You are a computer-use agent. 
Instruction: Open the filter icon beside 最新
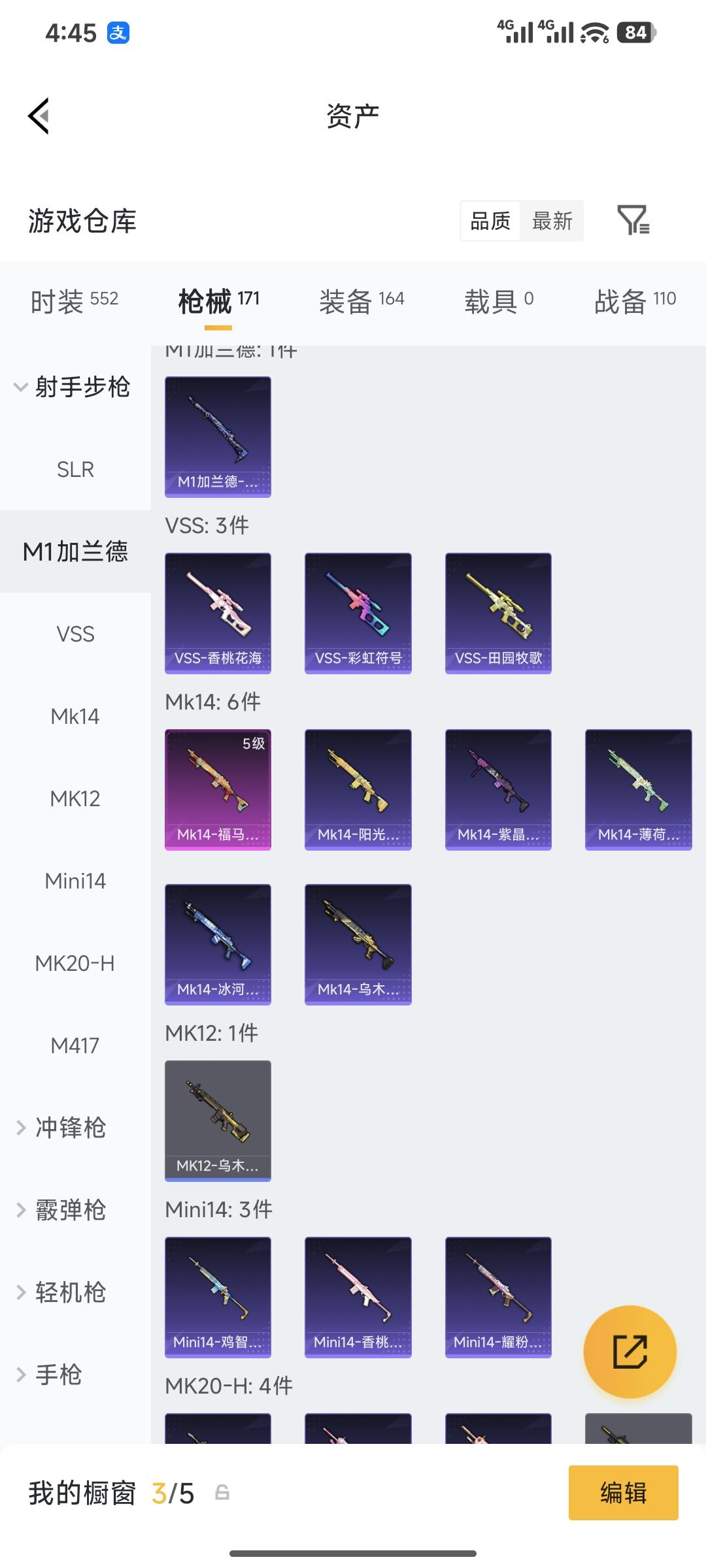click(633, 220)
